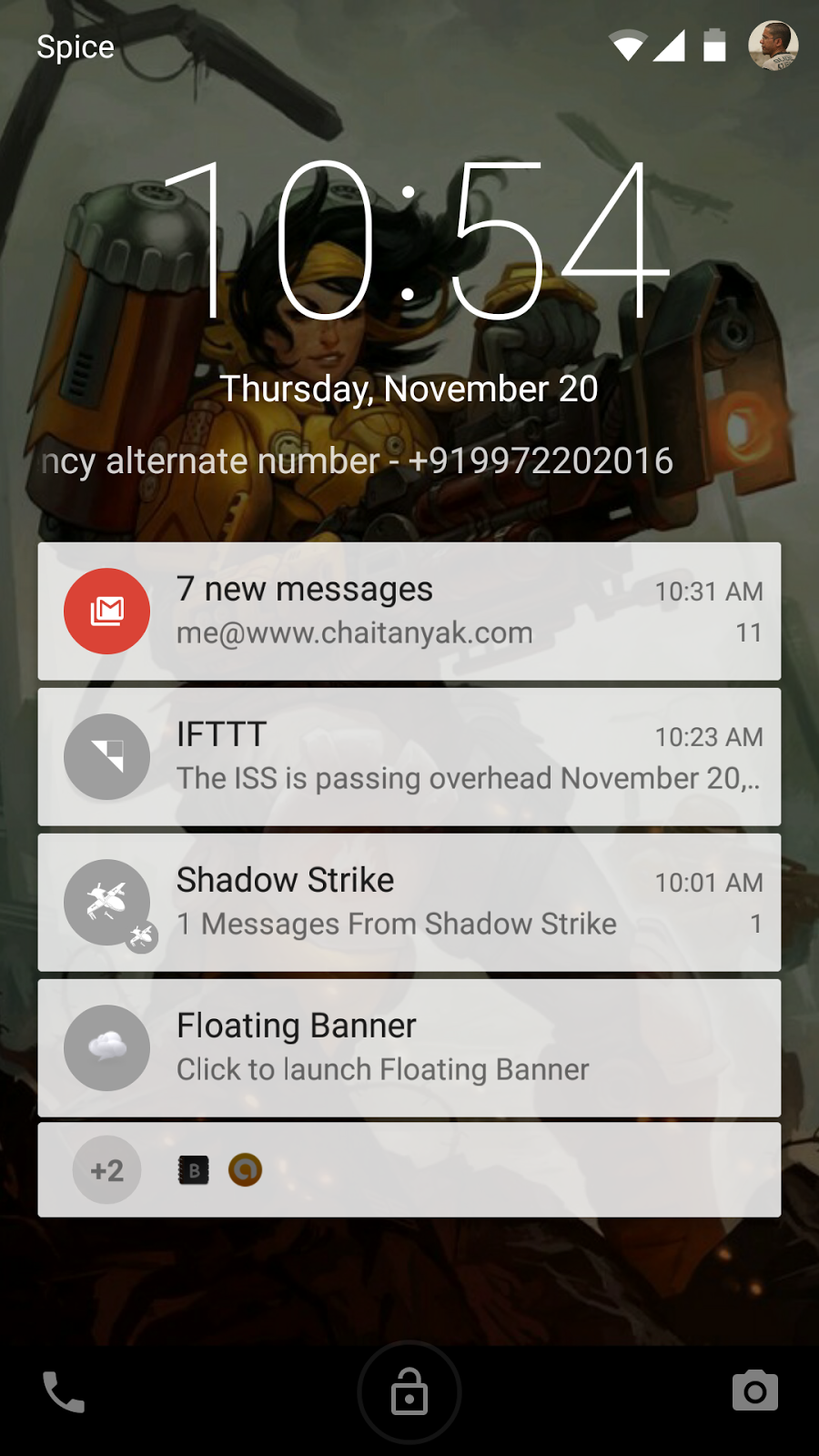Launch the camera shortcut
The height and width of the screenshot is (1456, 819).
(x=754, y=1390)
